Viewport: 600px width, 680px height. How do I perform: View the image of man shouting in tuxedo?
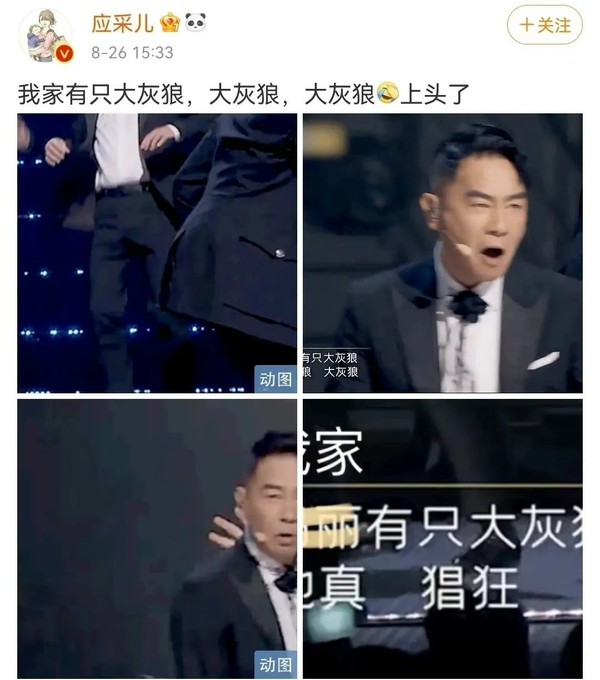coord(442,253)
